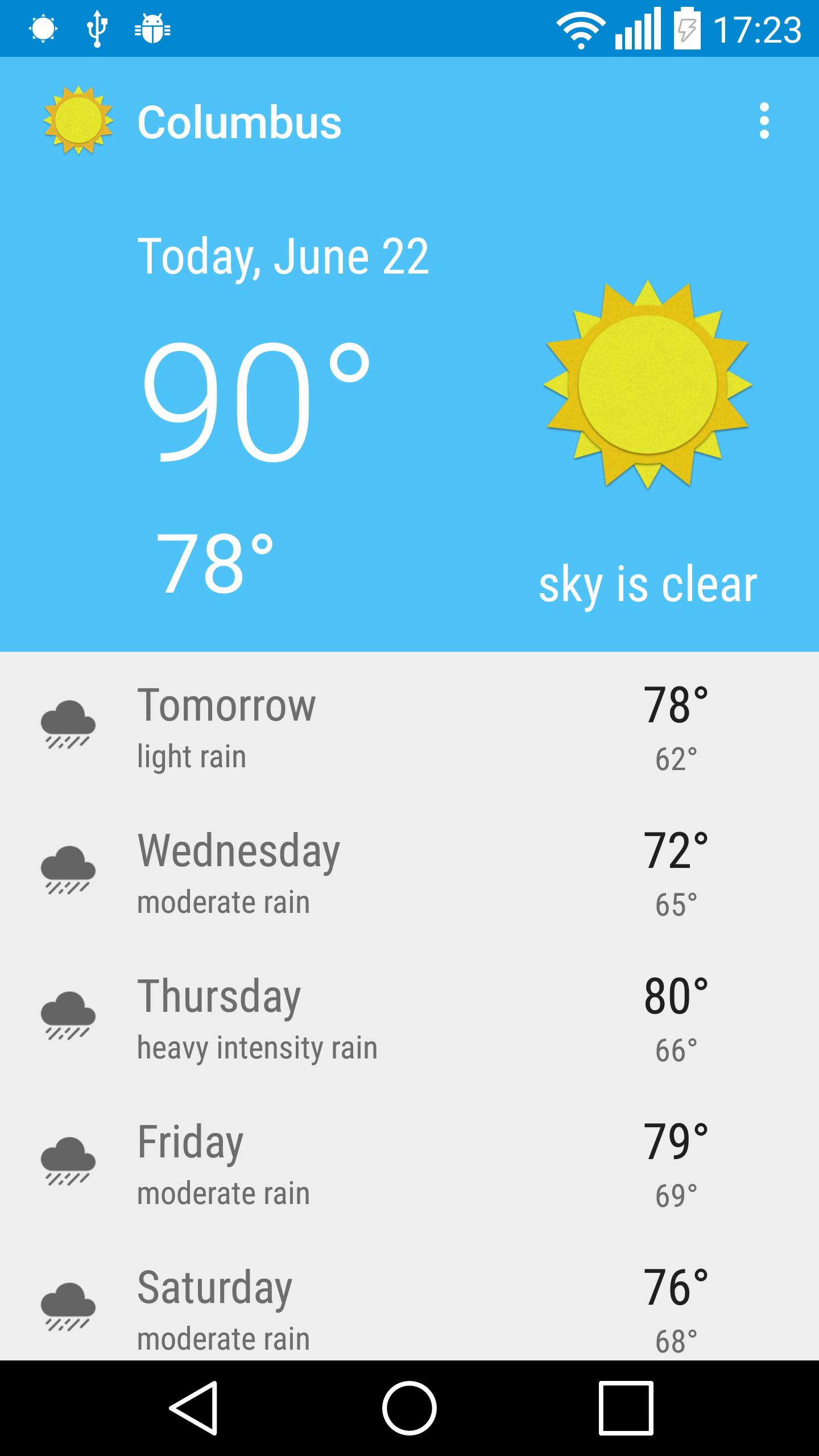This screenshot has width=819, height=1456.
Task: Tap Thursday's heavy rain icon
Action: (68, 1015)
